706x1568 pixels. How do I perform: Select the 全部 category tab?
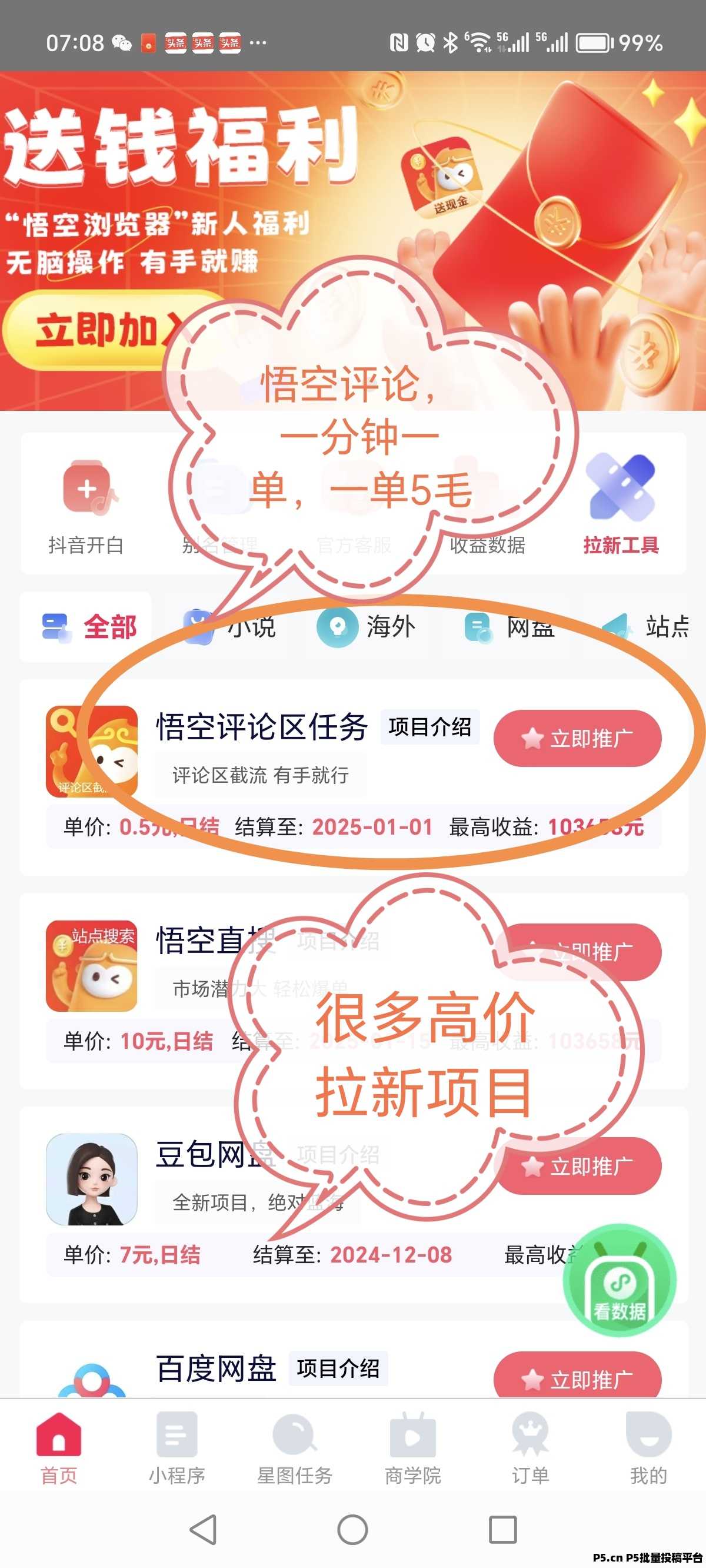pyautogui.click(x=87, y=627)
